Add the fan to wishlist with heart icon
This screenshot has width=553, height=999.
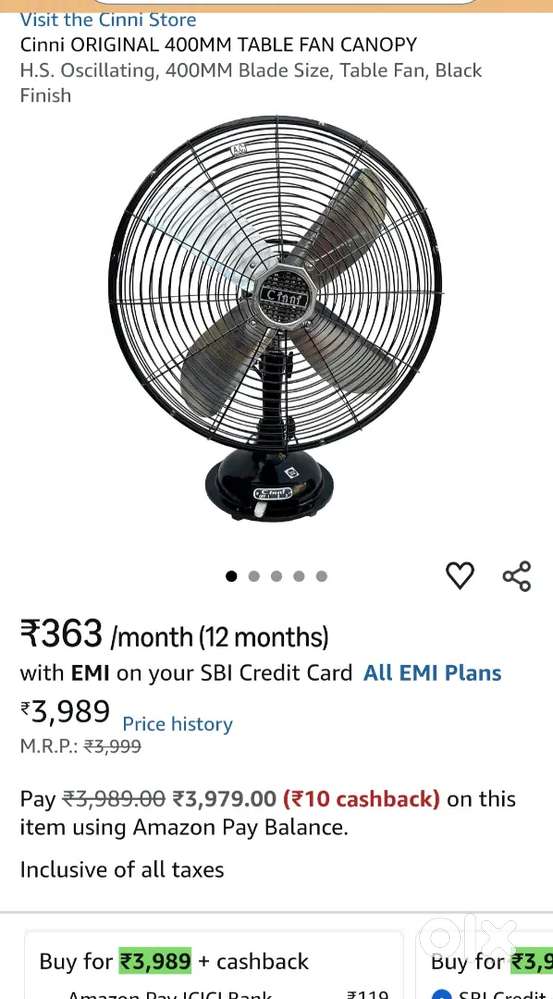[459, 576]
